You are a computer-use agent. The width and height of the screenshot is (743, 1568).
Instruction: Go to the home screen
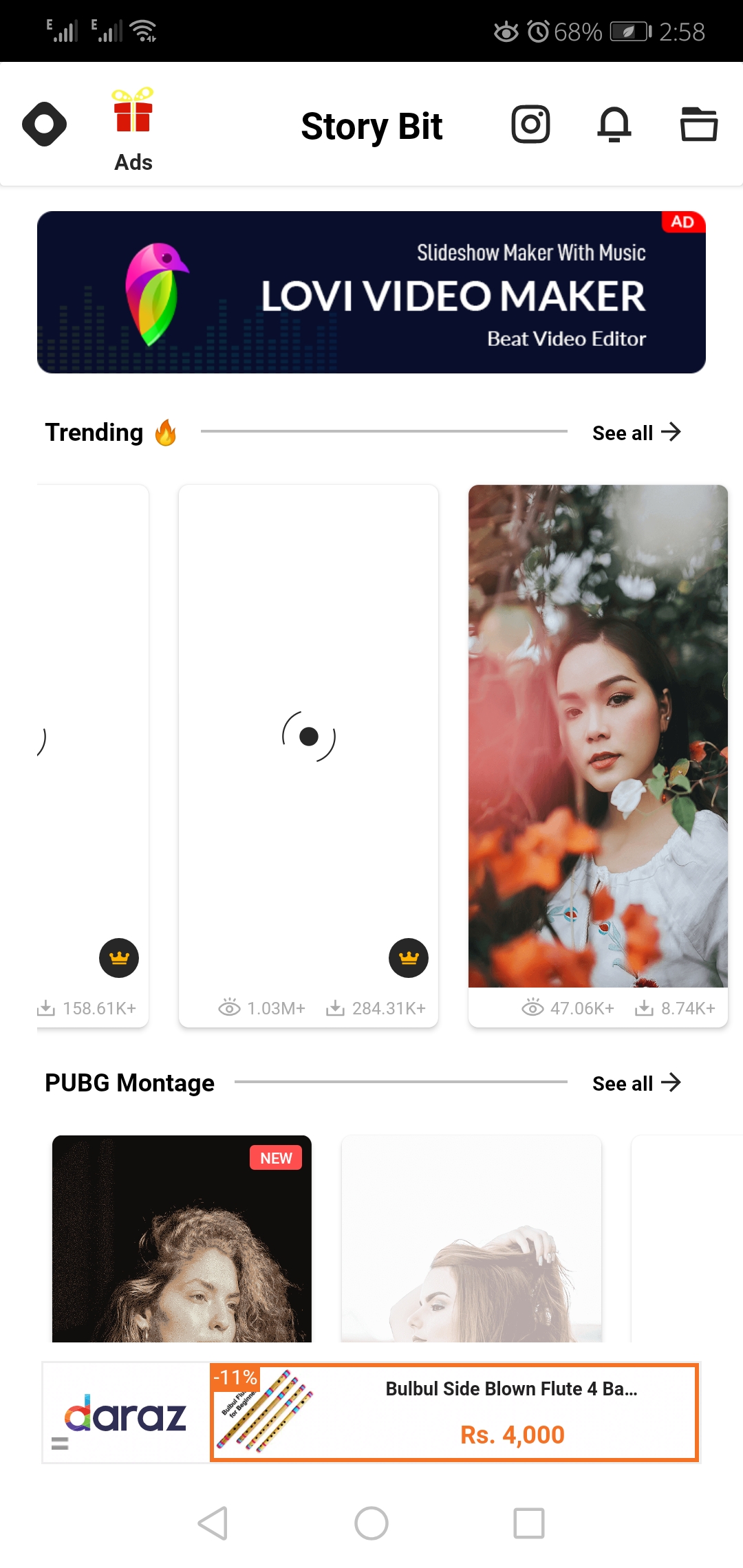coord(371,1523)
